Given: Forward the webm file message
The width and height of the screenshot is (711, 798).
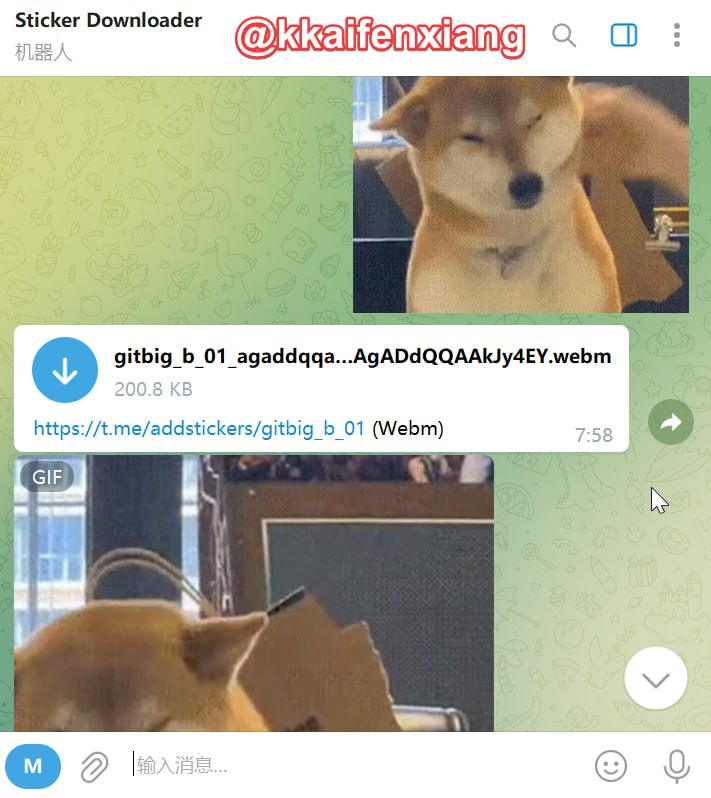Looking at the screenshot, I should click(x=670, y=423).
